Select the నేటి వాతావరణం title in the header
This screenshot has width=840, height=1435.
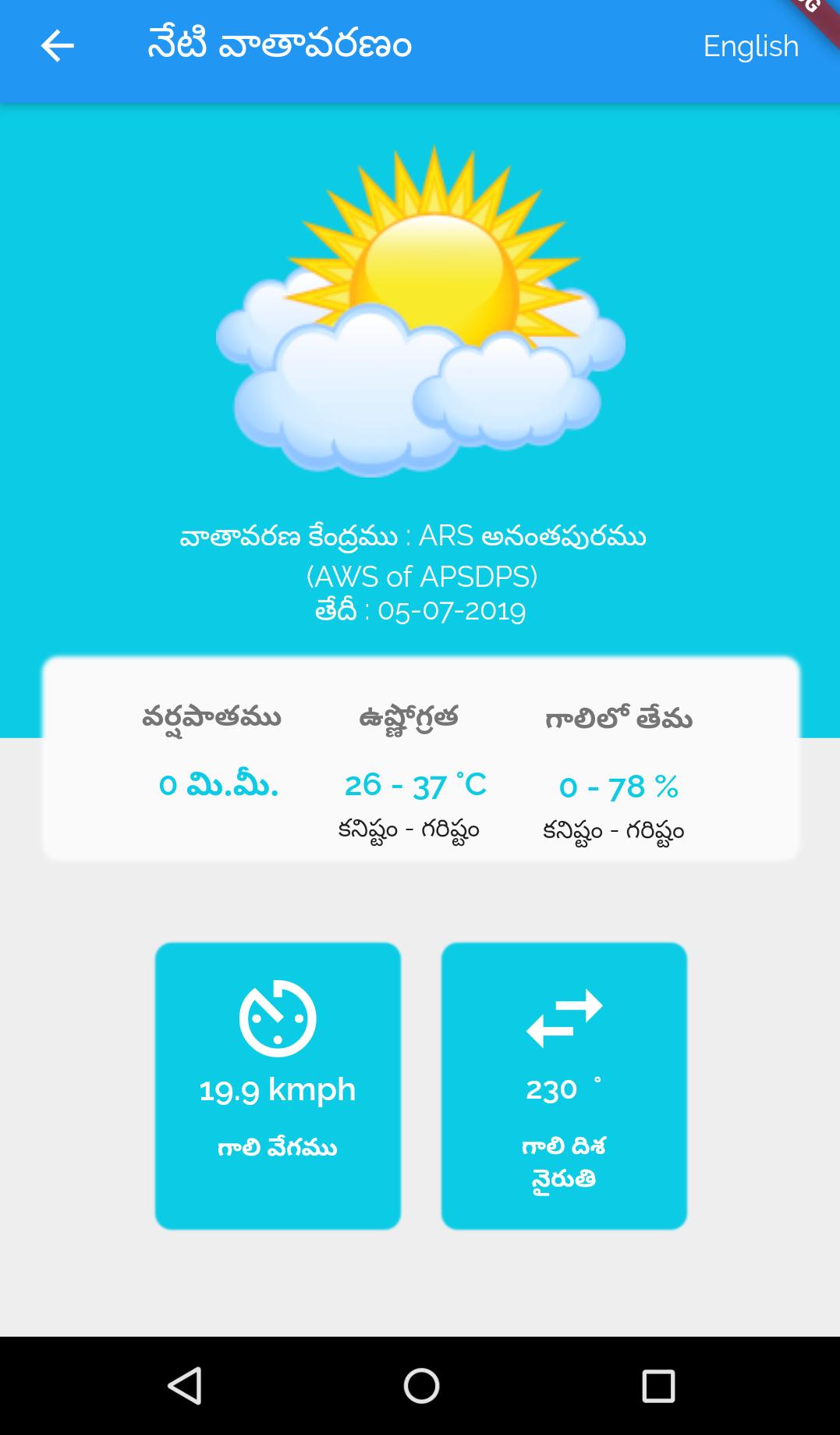(278, 45)
